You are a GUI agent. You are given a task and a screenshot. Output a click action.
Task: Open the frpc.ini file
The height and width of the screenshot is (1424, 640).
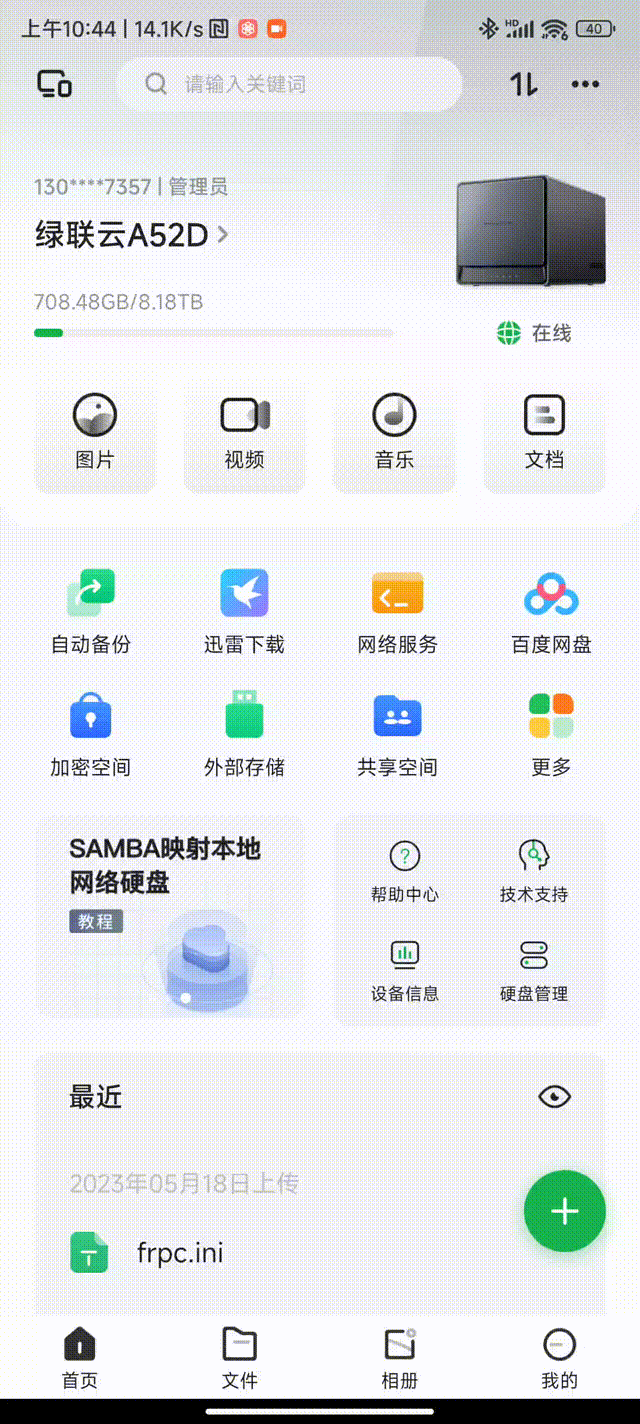tap(180, 1253)
